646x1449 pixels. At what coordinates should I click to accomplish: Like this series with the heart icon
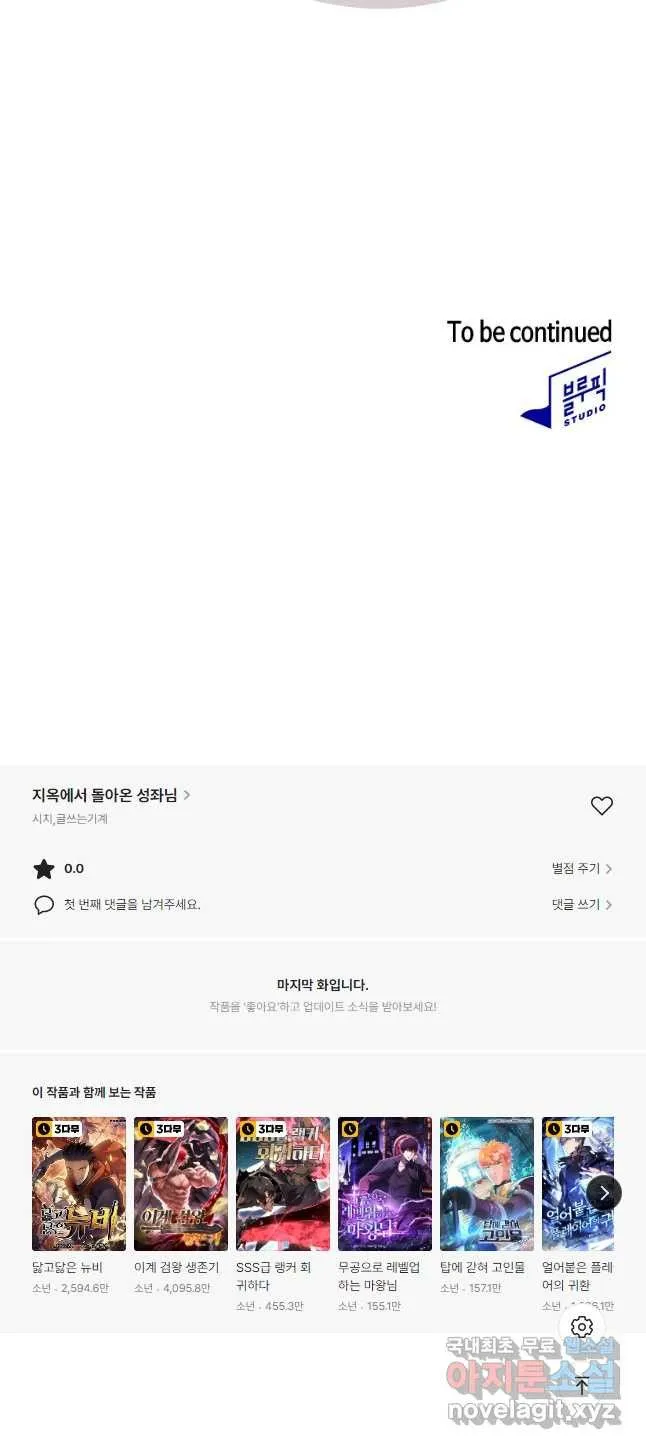pyautogui.click(x=601, y=806)
